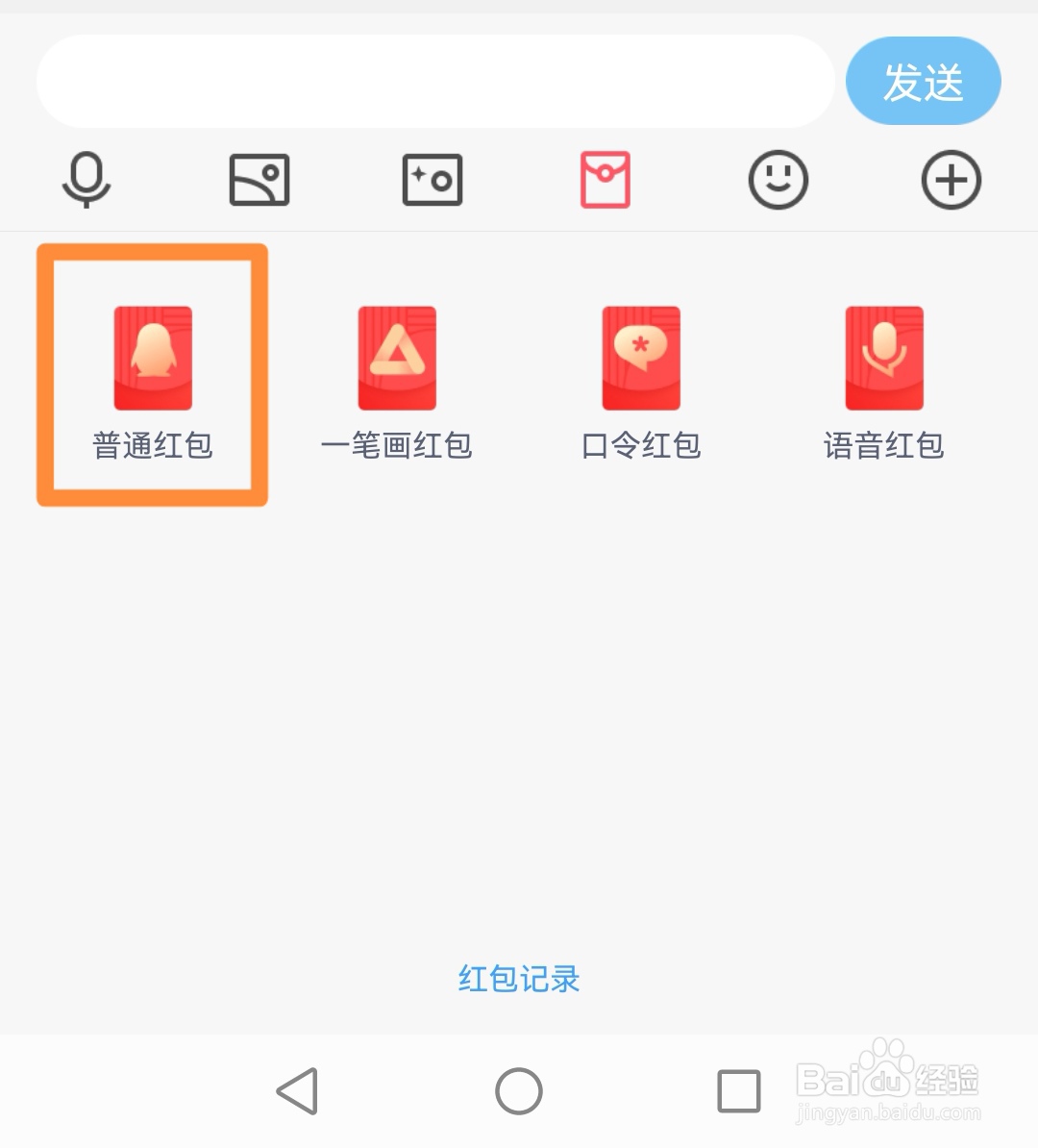Open the camera icon in the toolbar
Viewport: 1038px width, 1148px height.
pos(432,179)
